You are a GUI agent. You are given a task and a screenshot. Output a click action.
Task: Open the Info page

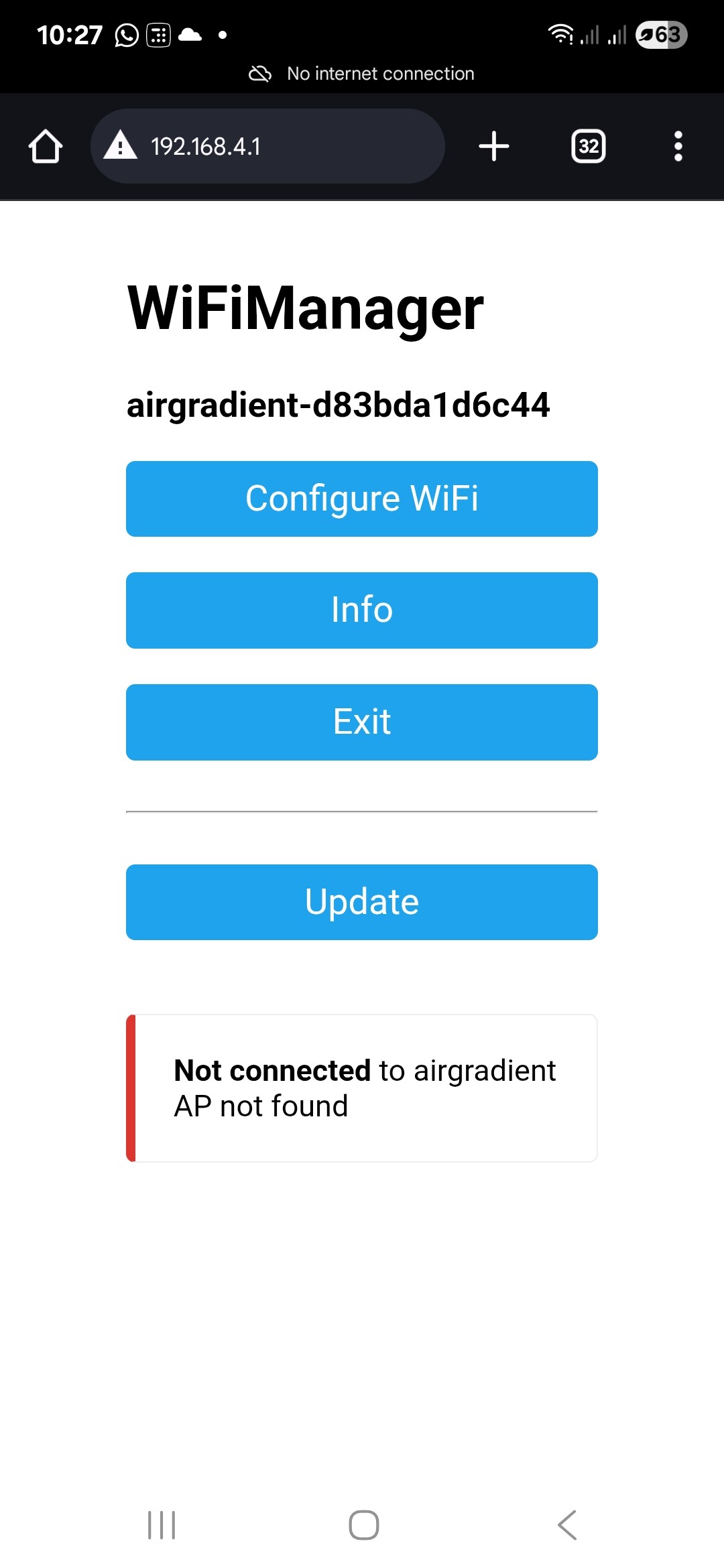(362, 610)
